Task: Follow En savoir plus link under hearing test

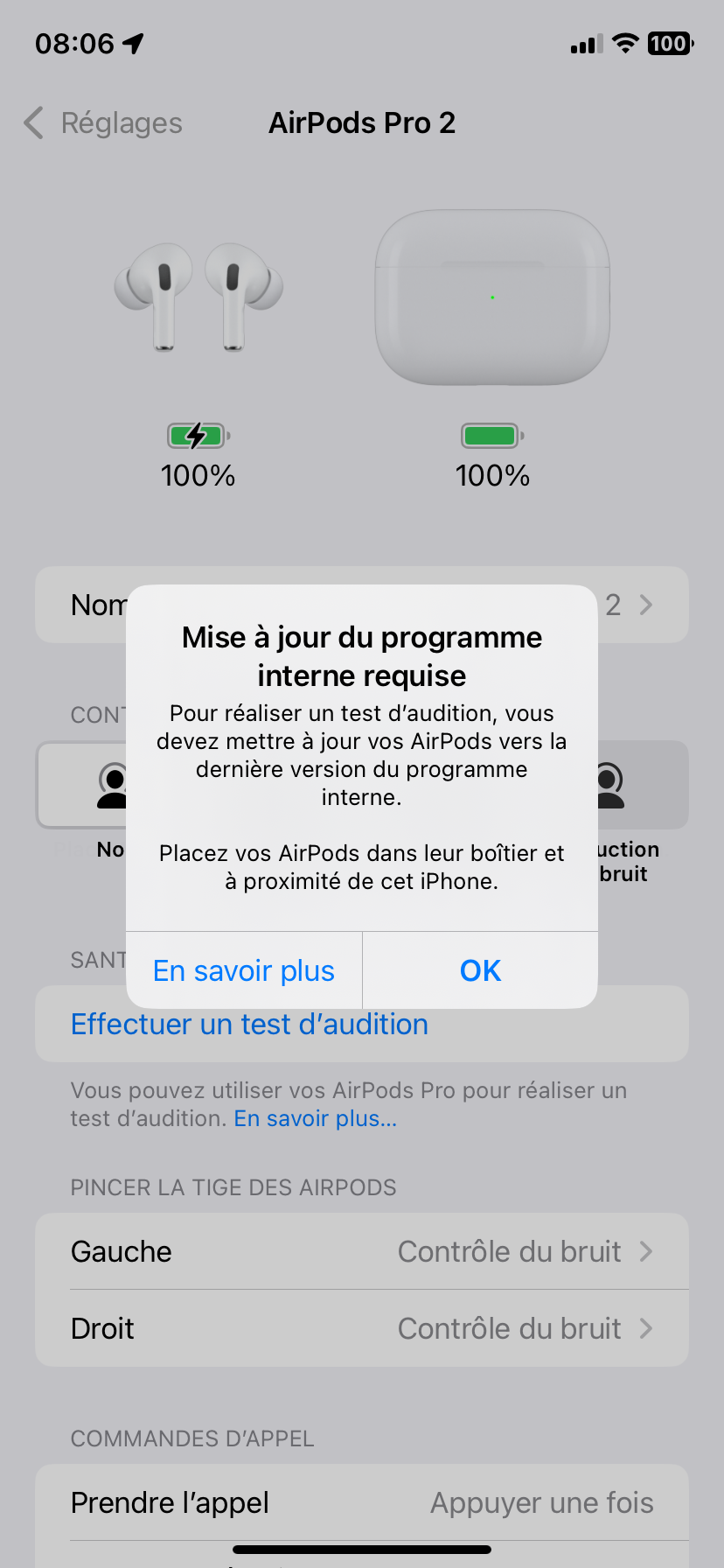Action: pos(315,1118)
